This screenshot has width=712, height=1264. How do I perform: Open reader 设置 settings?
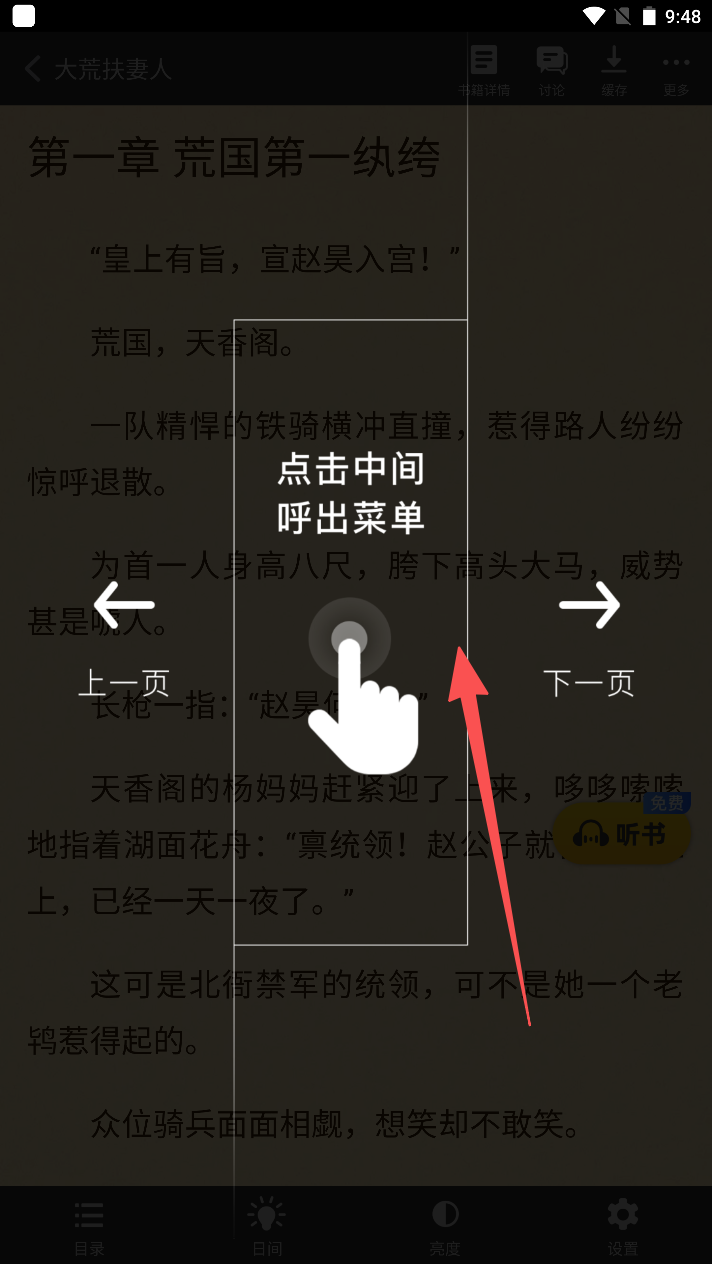point(622,1227)
